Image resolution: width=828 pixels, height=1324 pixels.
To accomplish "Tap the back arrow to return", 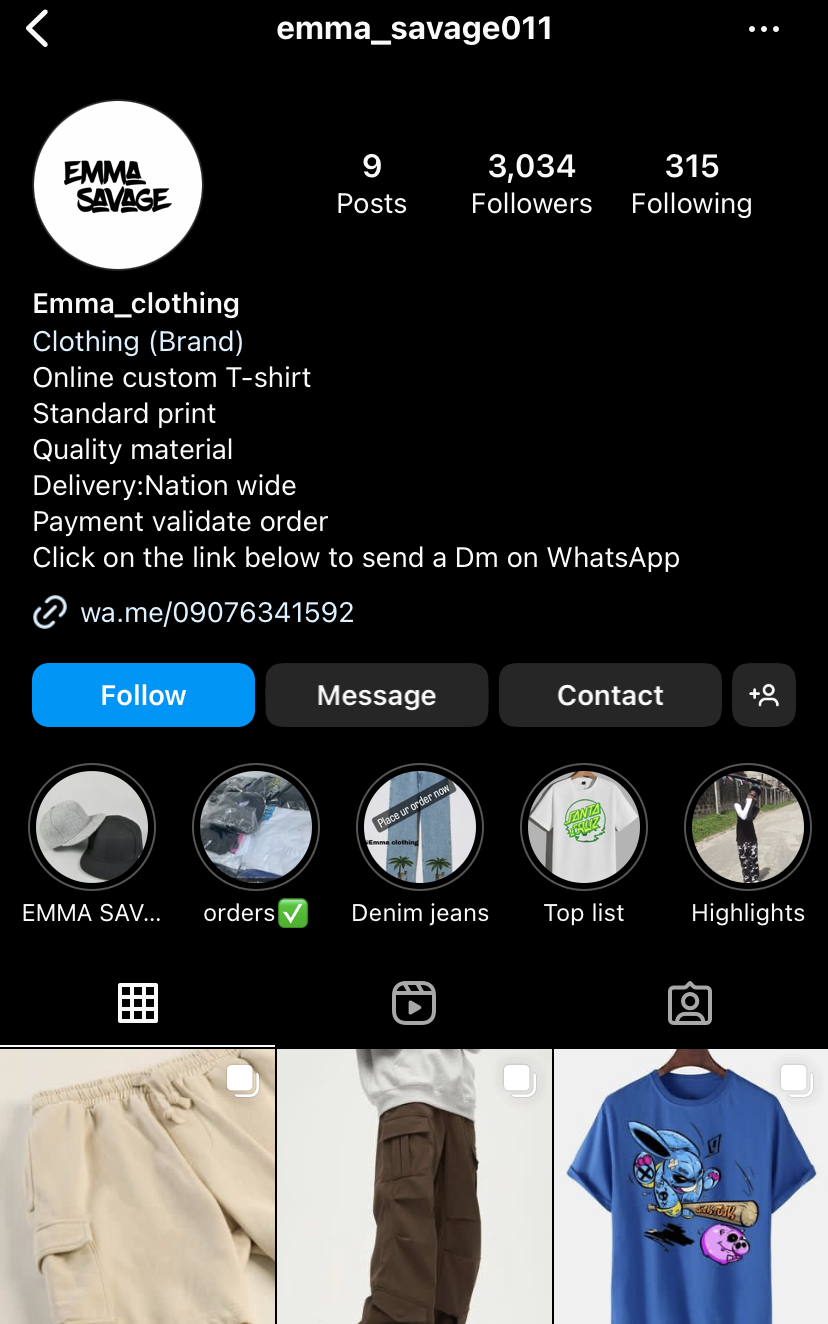I will pyautogui.click(x=37, y=28).
